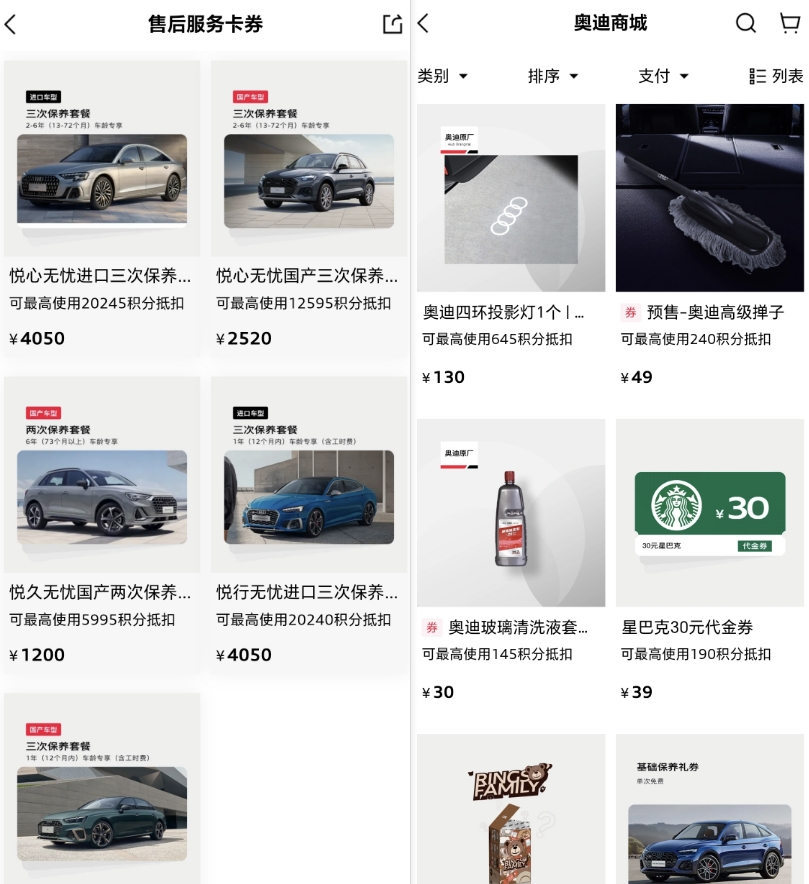Open the shopping cart

coord(789,23)
